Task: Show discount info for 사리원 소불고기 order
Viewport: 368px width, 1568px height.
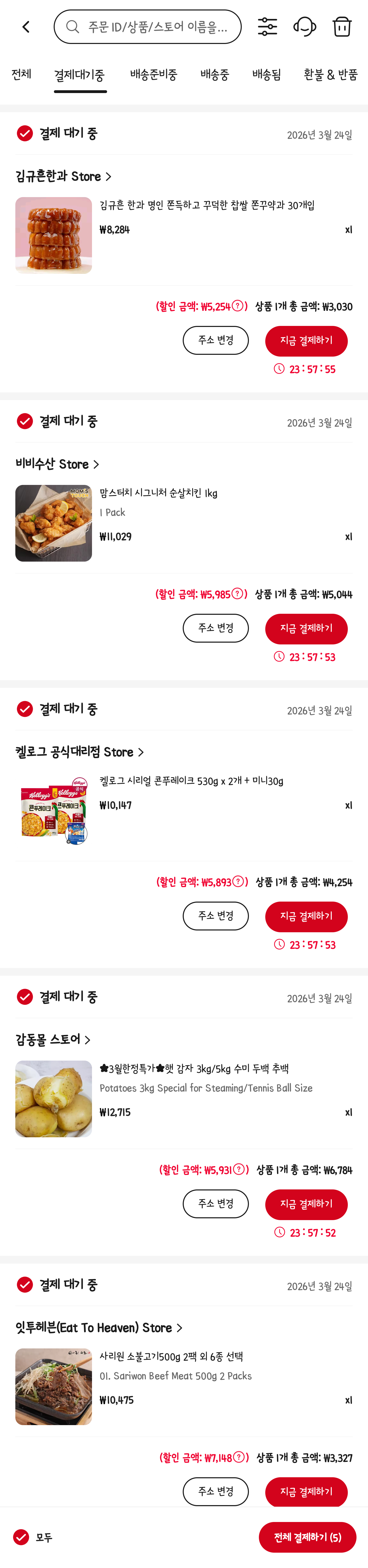Action: pyautogui.click(x=240, y=1457)
